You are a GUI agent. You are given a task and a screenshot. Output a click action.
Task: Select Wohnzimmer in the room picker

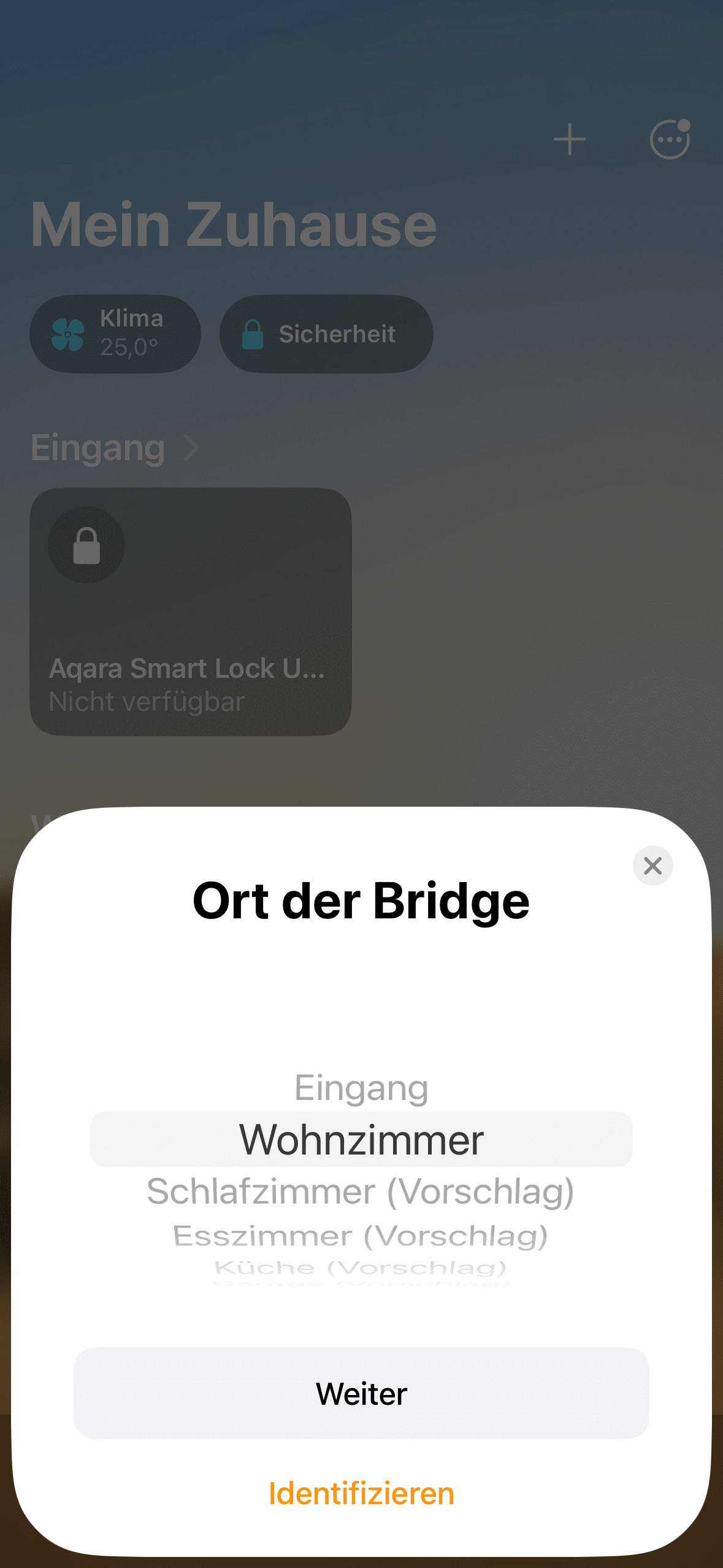361,1140
